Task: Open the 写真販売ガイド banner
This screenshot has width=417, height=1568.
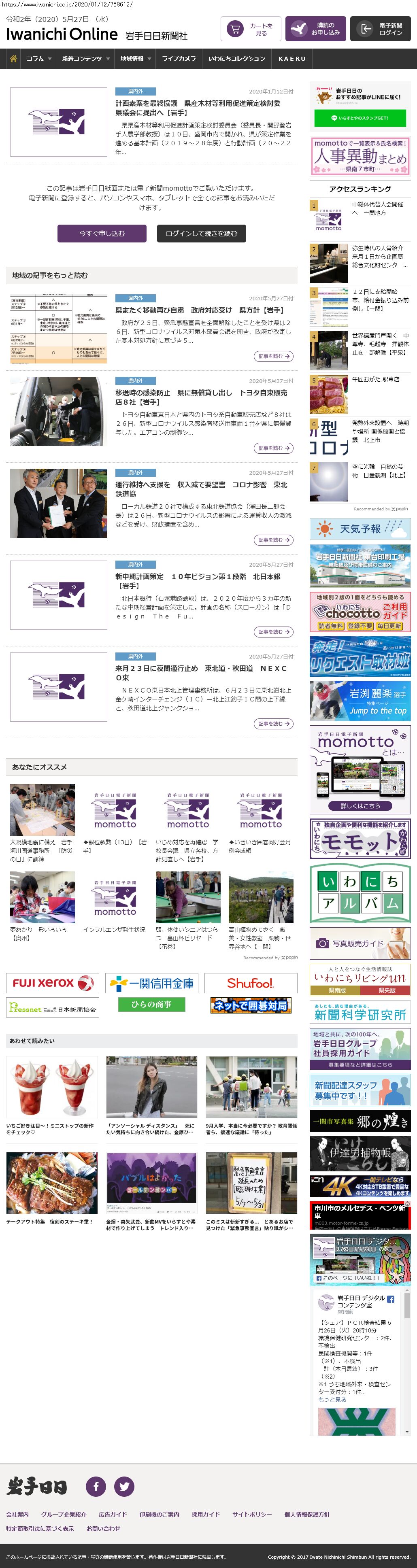Action: click(x=360, y=943)
